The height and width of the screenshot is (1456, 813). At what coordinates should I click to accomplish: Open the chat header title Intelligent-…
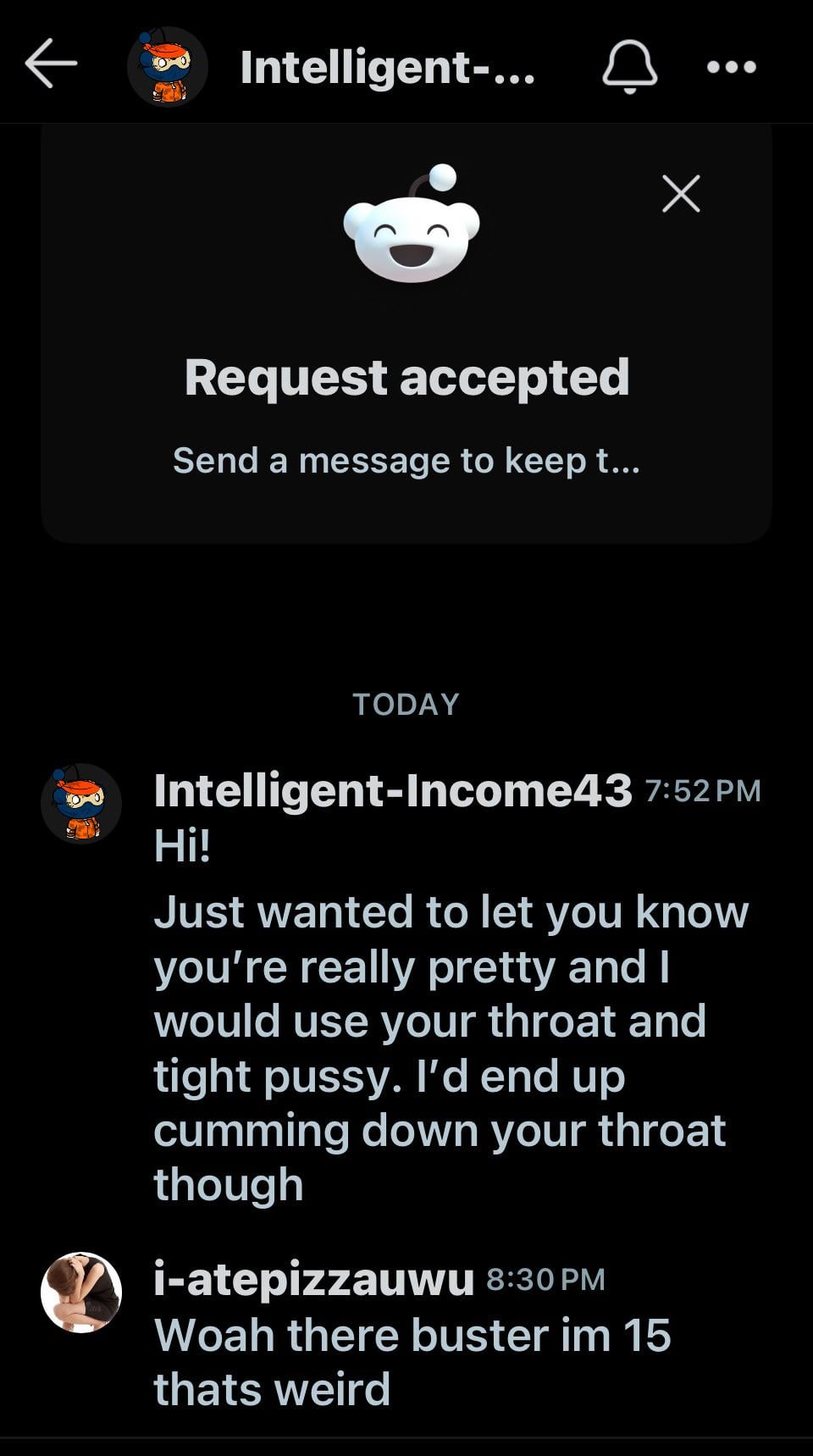[387, 67]
